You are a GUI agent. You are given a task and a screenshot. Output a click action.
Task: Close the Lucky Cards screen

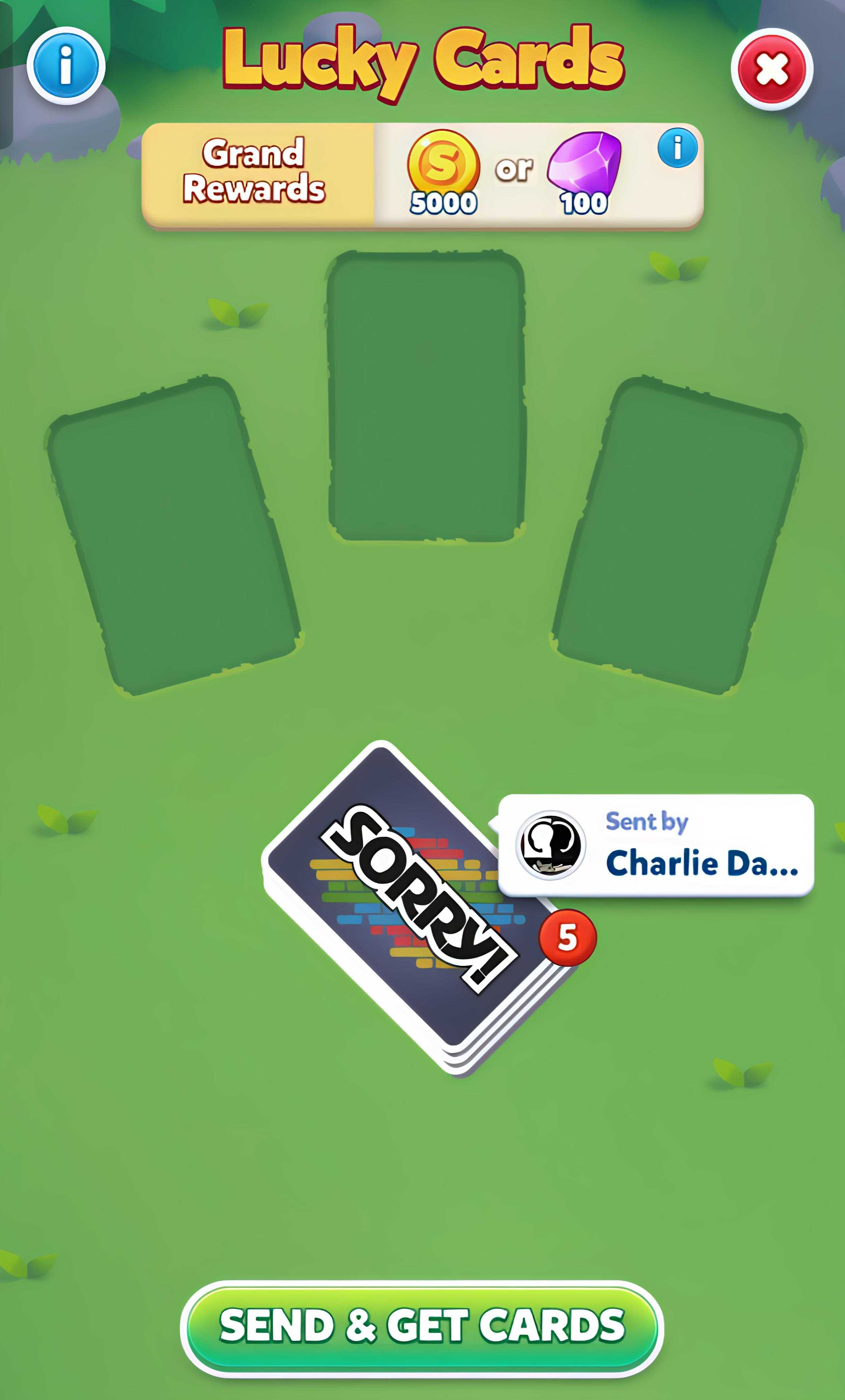[772, 69]
